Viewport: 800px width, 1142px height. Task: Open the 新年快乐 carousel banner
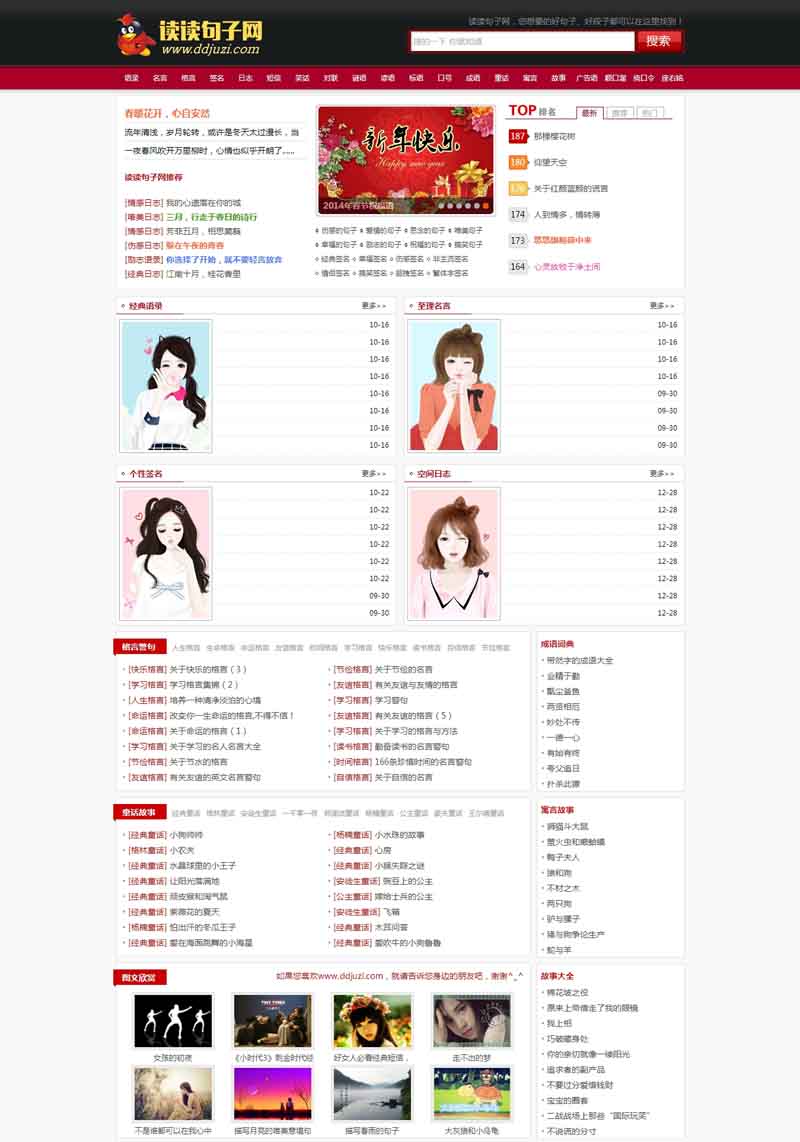pyautogui.click(x=405, y=160)
